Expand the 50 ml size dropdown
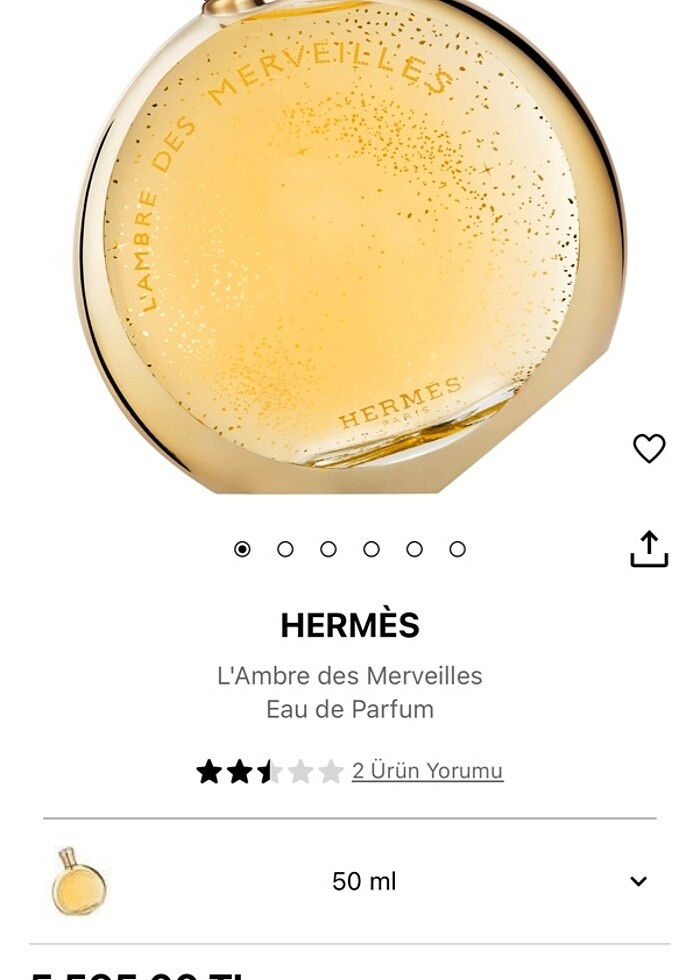 tap(638, 881)
